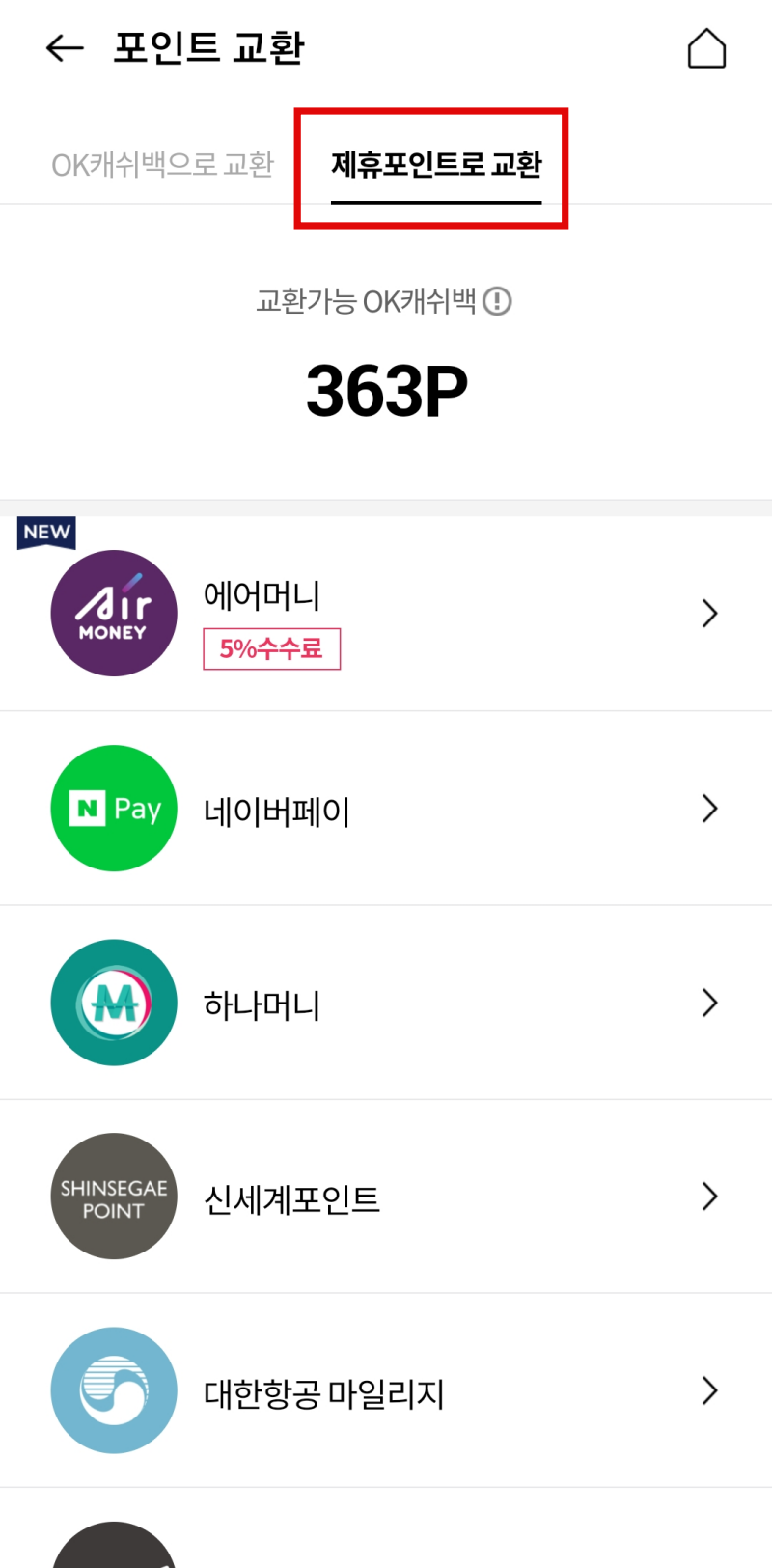Select the 에어머니 label text
Screen dimensions: 772x1568
pos(261,596)
